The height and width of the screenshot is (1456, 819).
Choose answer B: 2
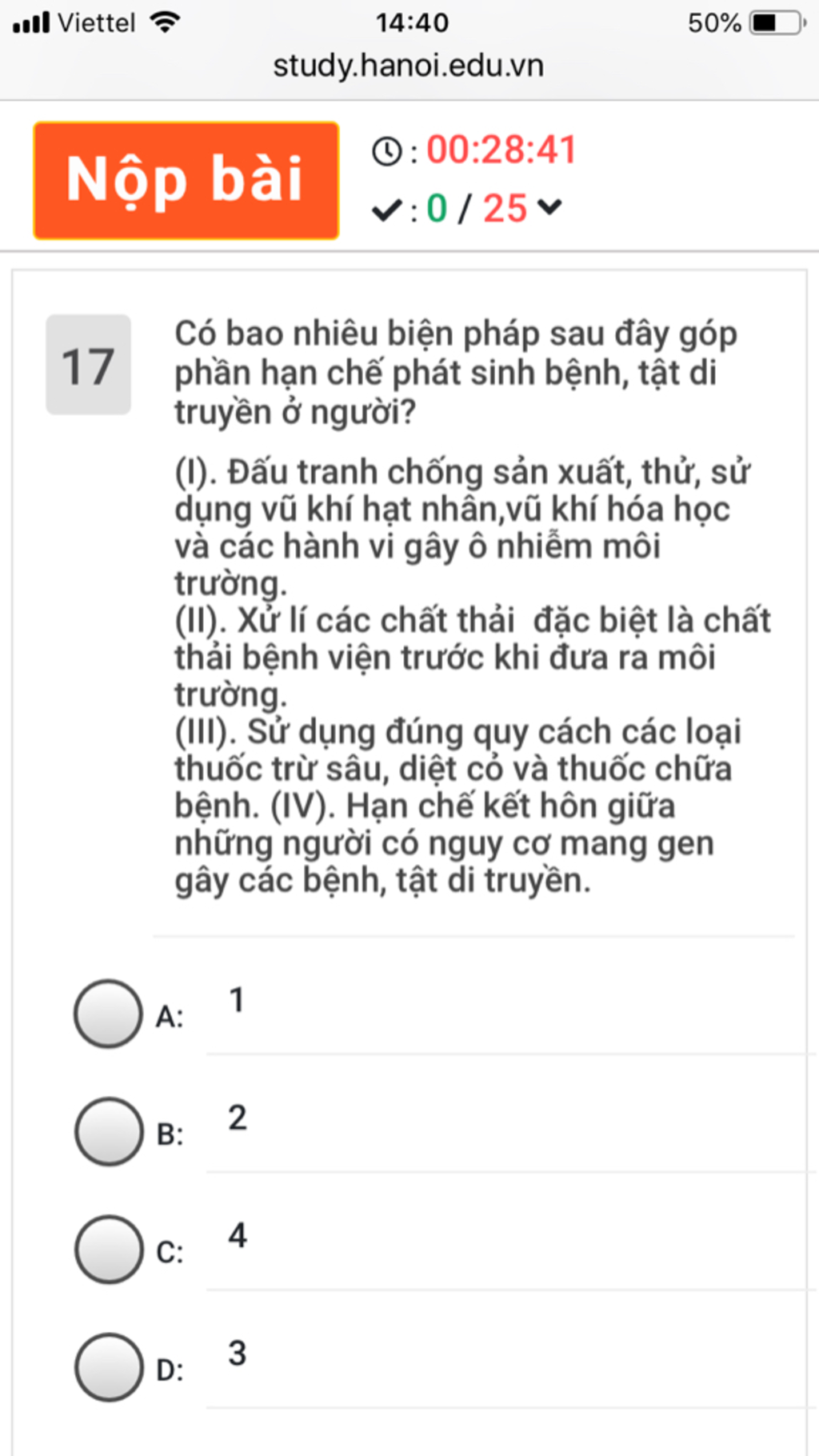point(108,1131)
